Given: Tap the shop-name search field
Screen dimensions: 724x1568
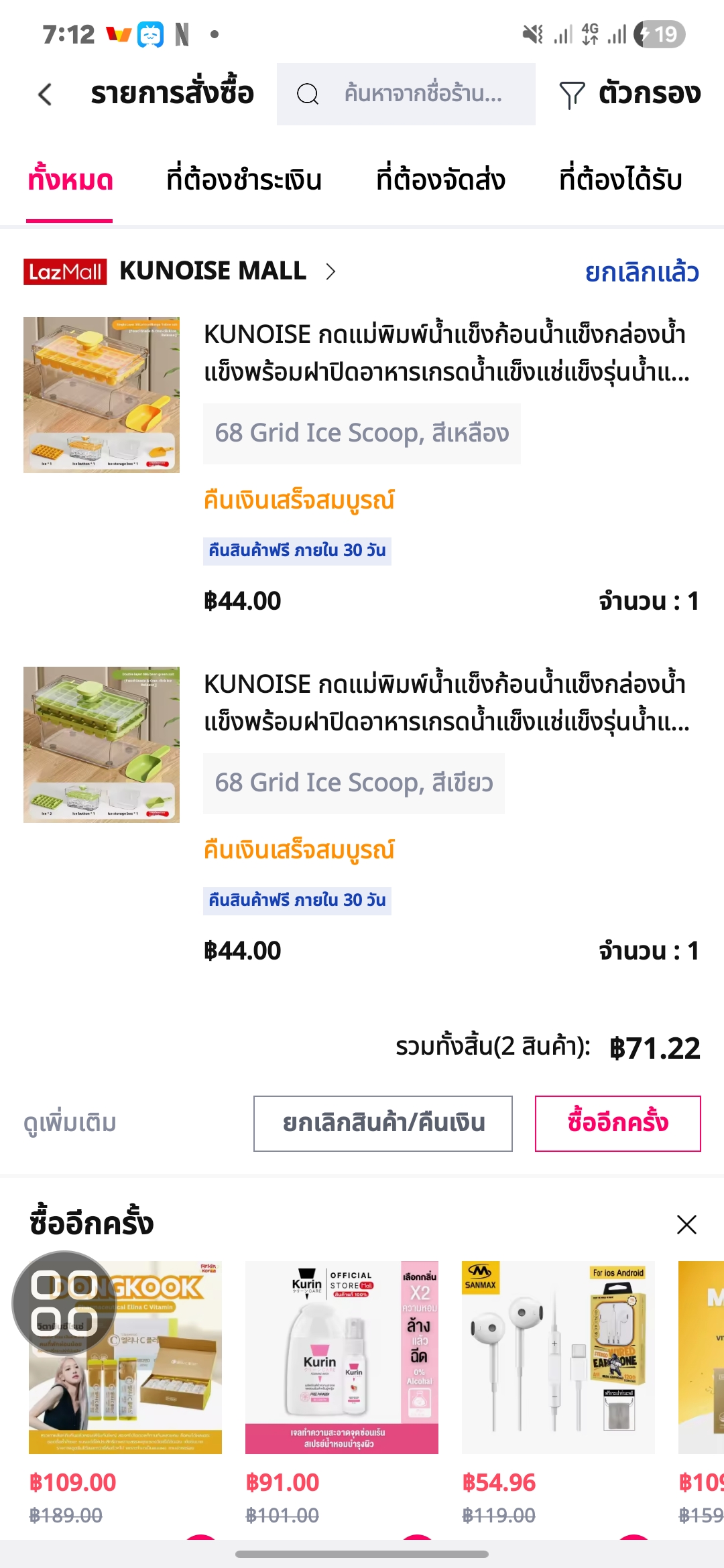Looking at the screenshot, I should 406,94.
